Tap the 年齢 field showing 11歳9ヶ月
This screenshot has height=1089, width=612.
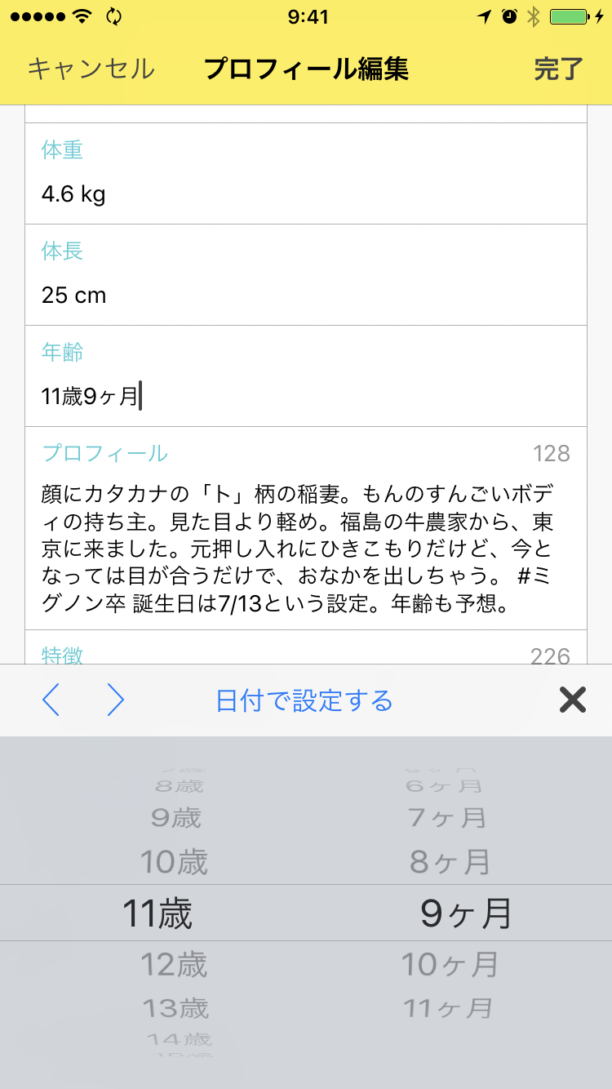click(306, 376)
